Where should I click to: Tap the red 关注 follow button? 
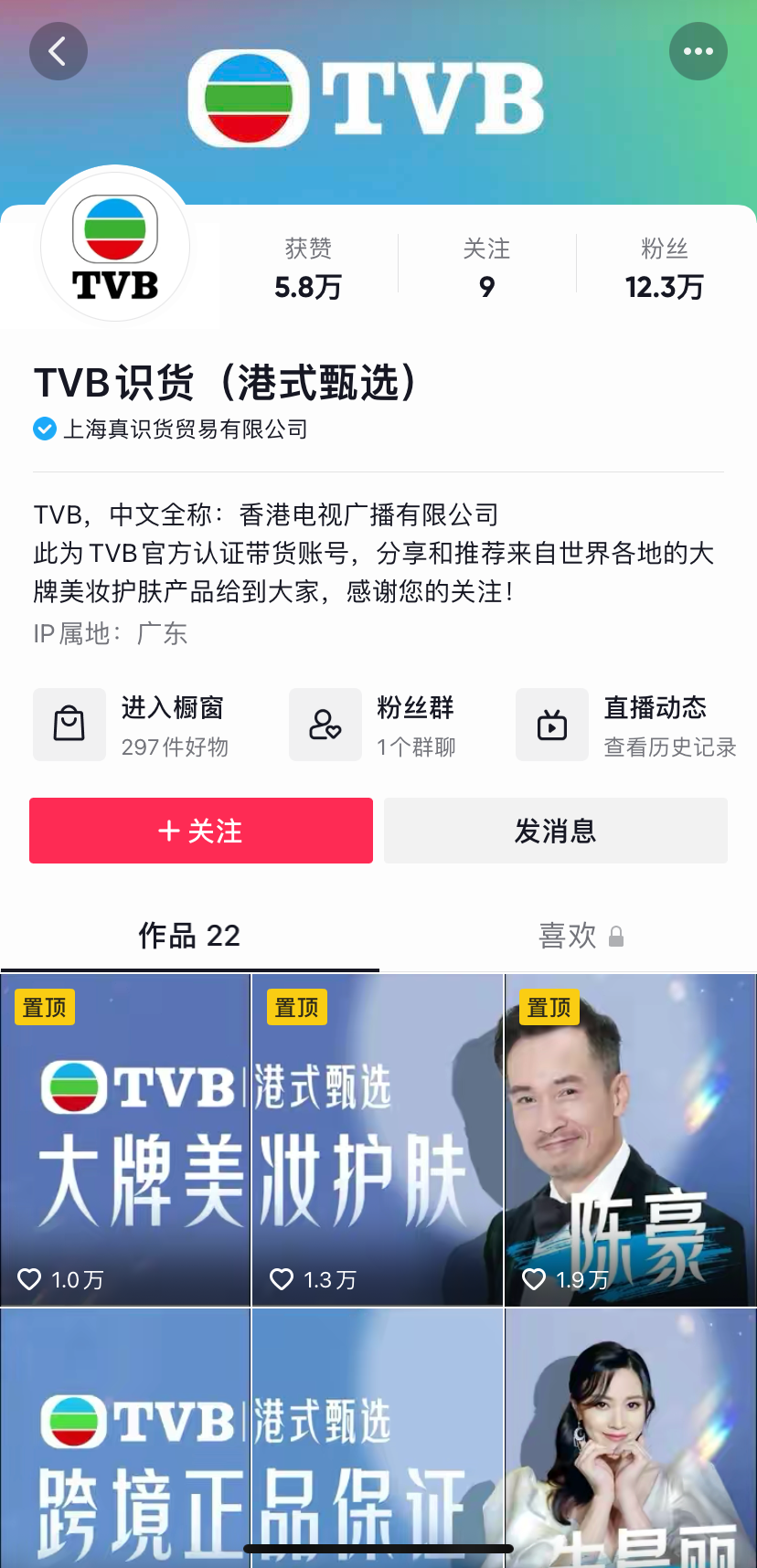pos(201,831)
